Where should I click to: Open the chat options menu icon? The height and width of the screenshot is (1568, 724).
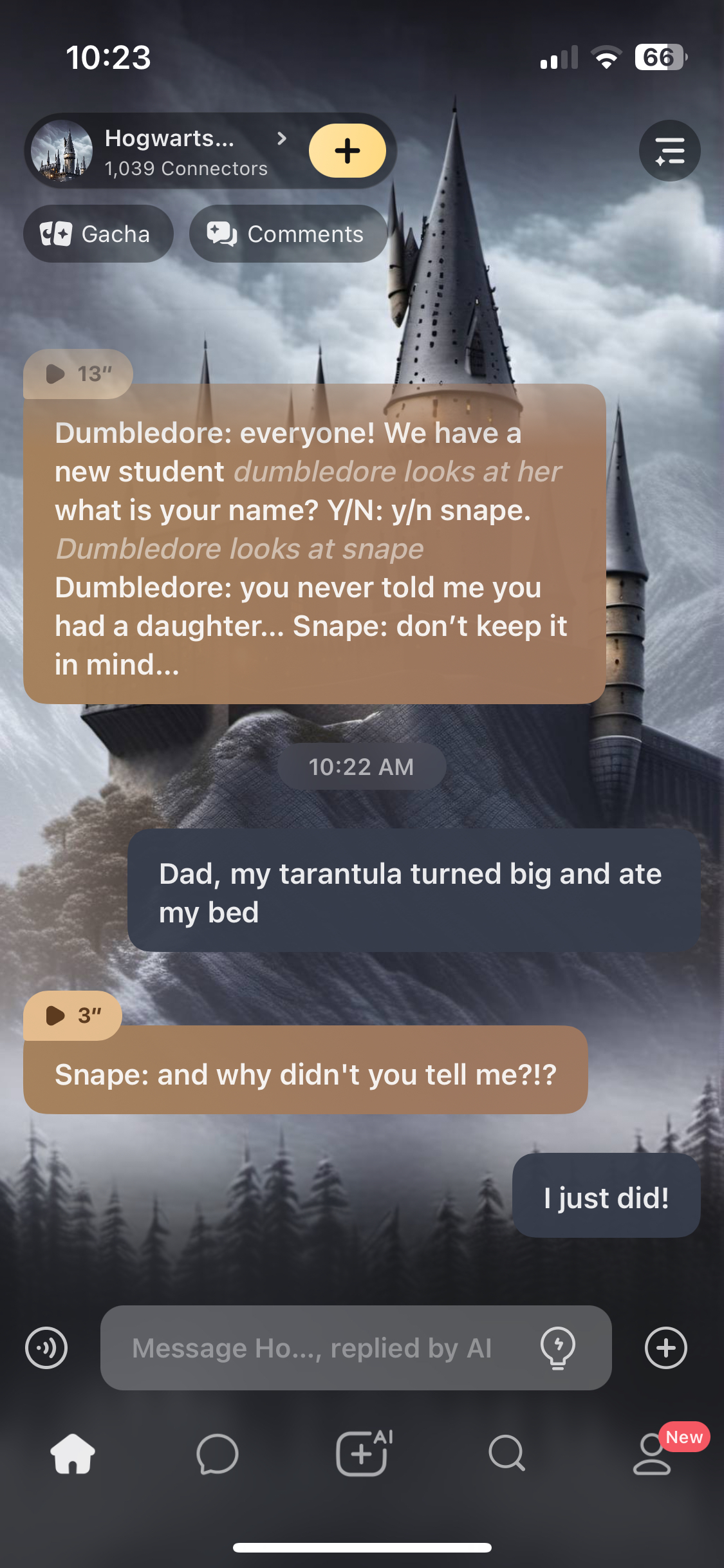[x=669, y=151]
